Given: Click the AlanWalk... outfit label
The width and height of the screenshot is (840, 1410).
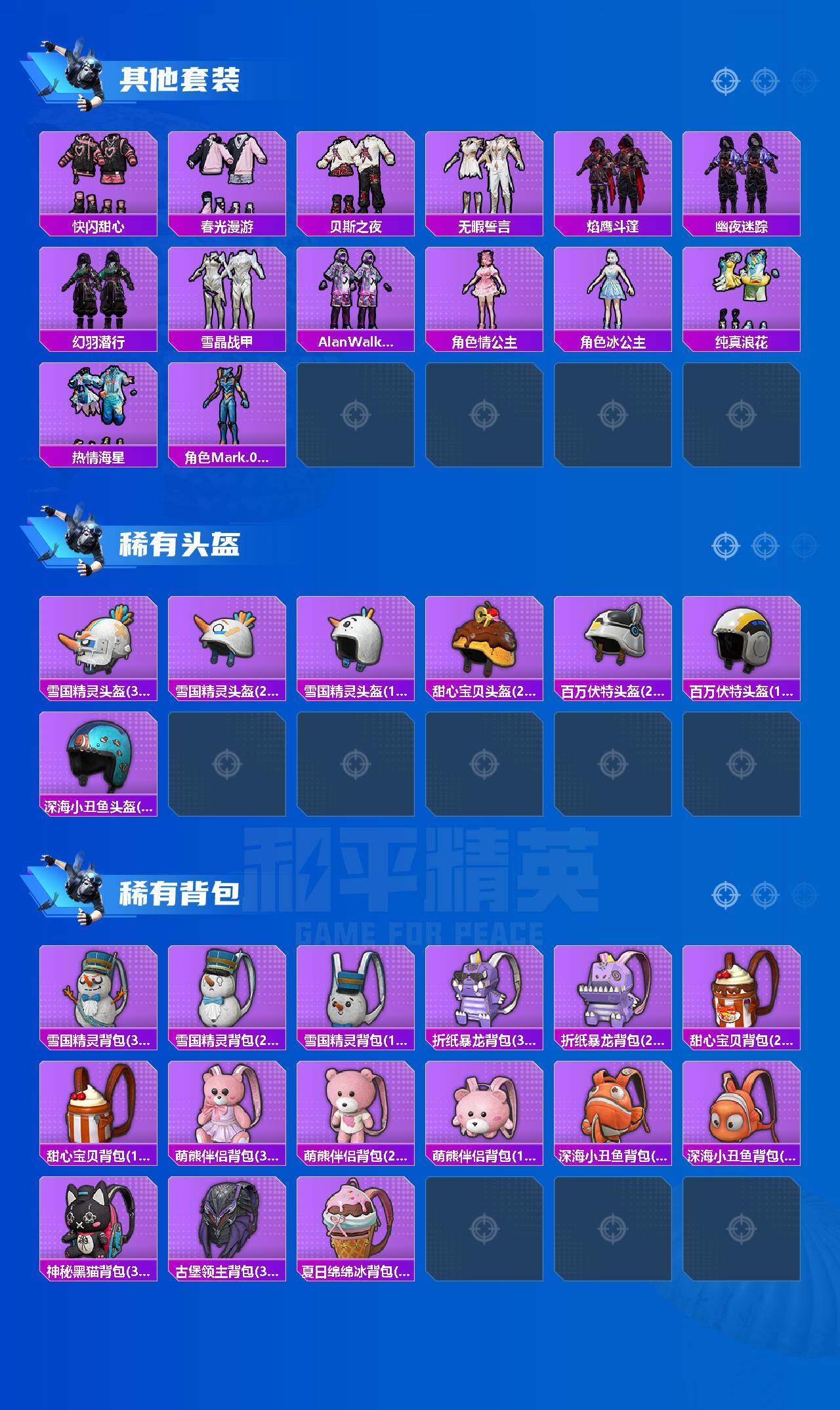Looking at the screenshot, I should [356, 341].
